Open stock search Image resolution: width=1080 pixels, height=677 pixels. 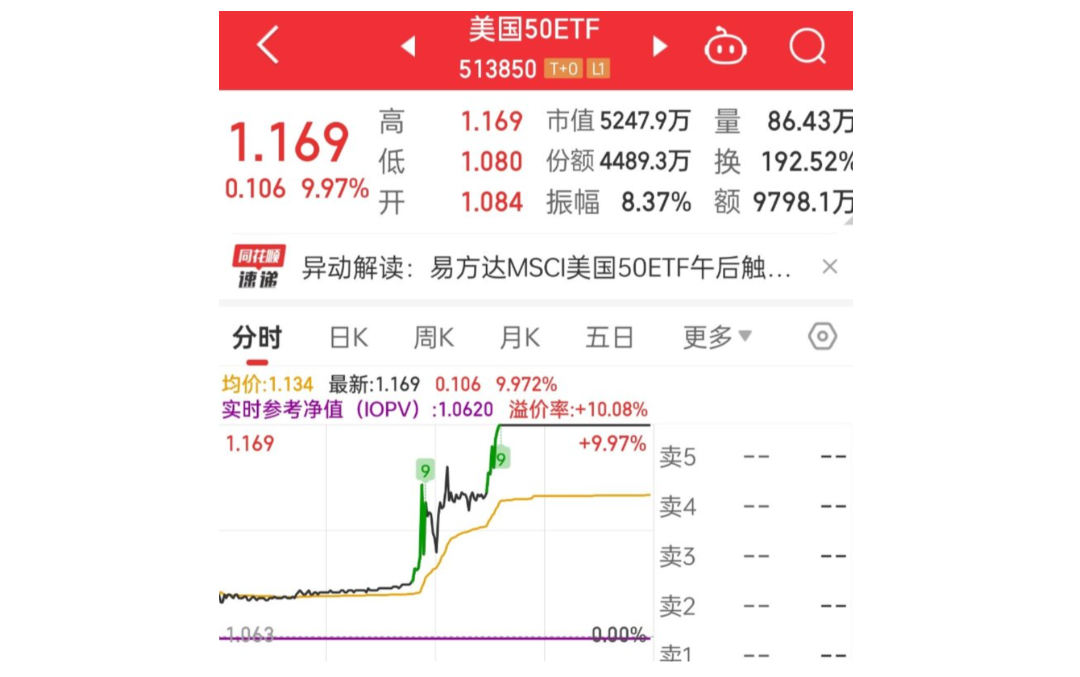(807, 46)
